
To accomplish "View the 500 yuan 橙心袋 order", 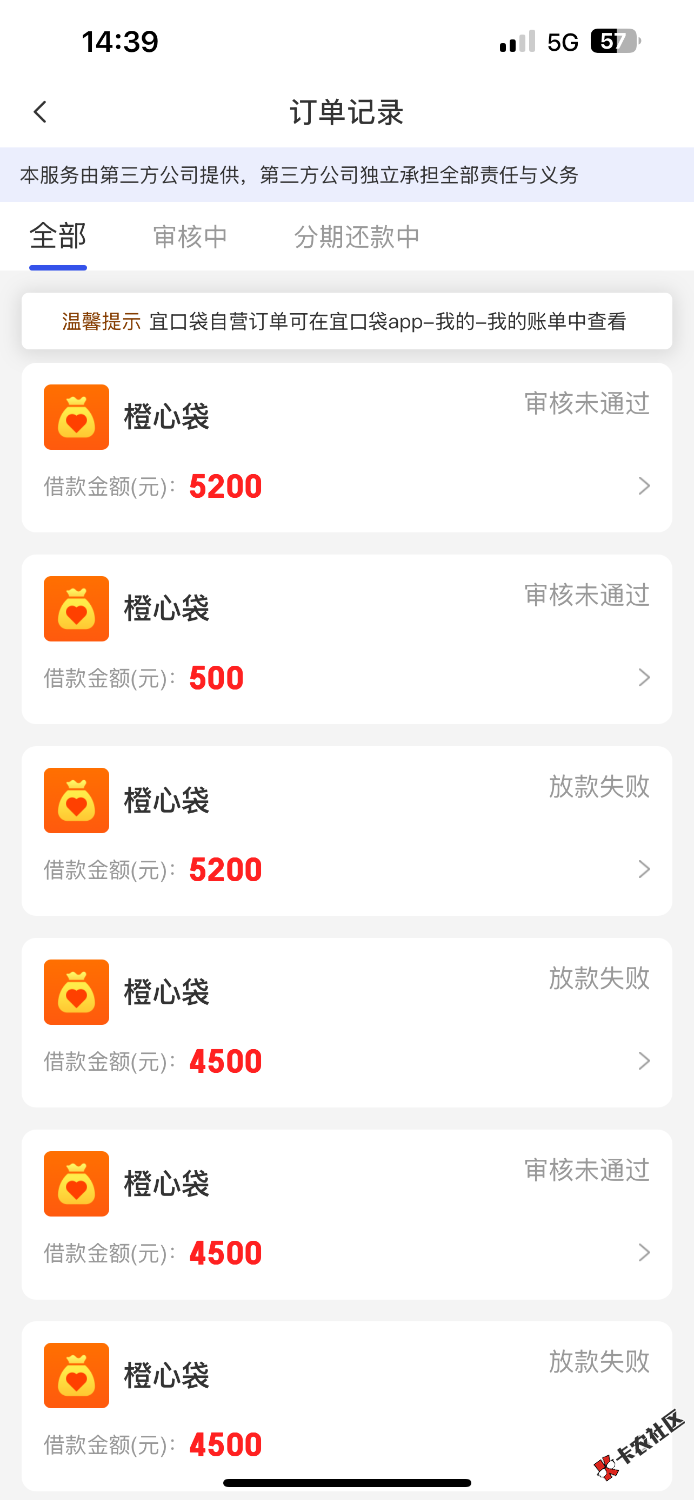I will pos(346,639).
